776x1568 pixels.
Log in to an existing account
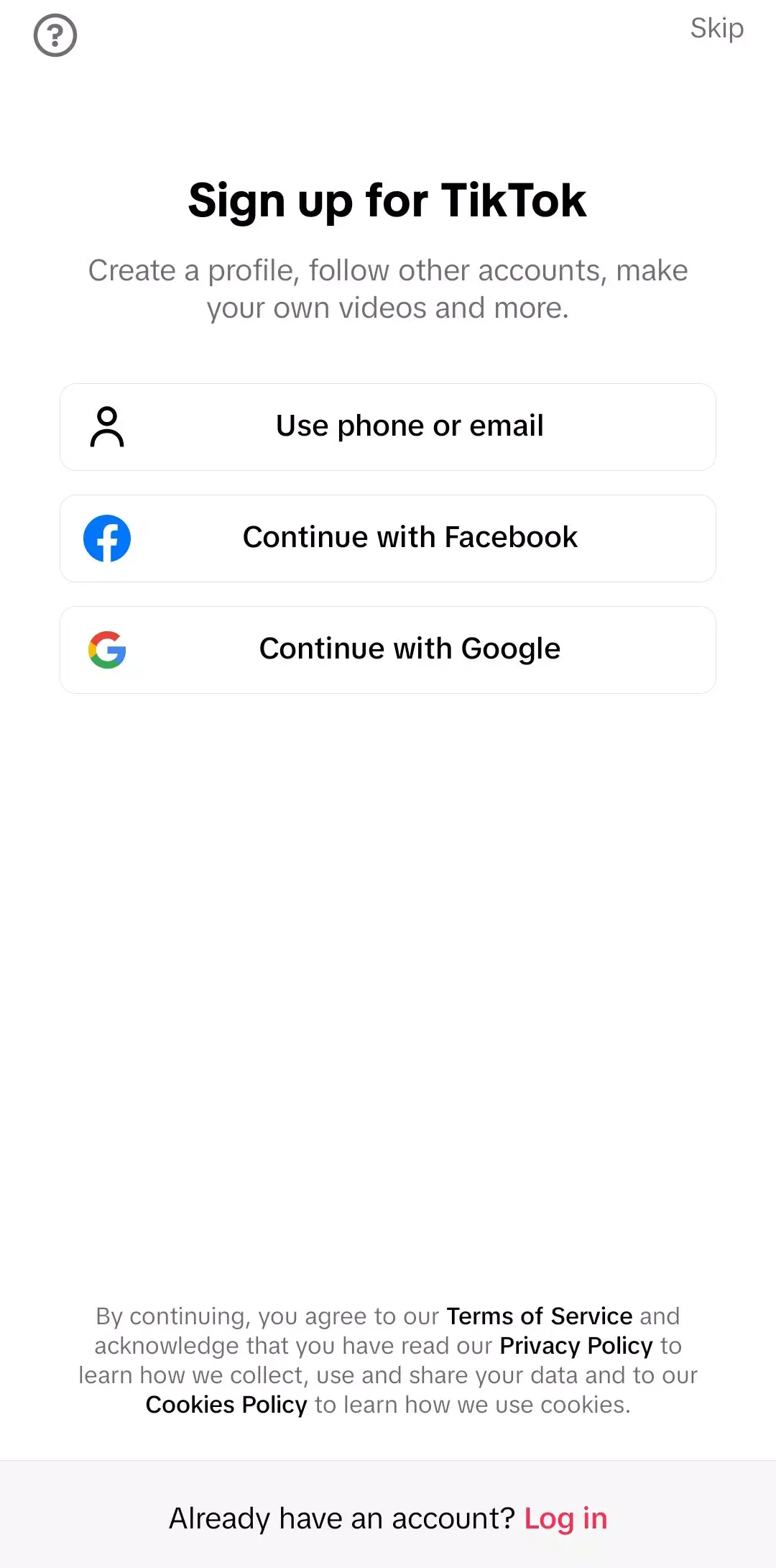(566, 1517)
